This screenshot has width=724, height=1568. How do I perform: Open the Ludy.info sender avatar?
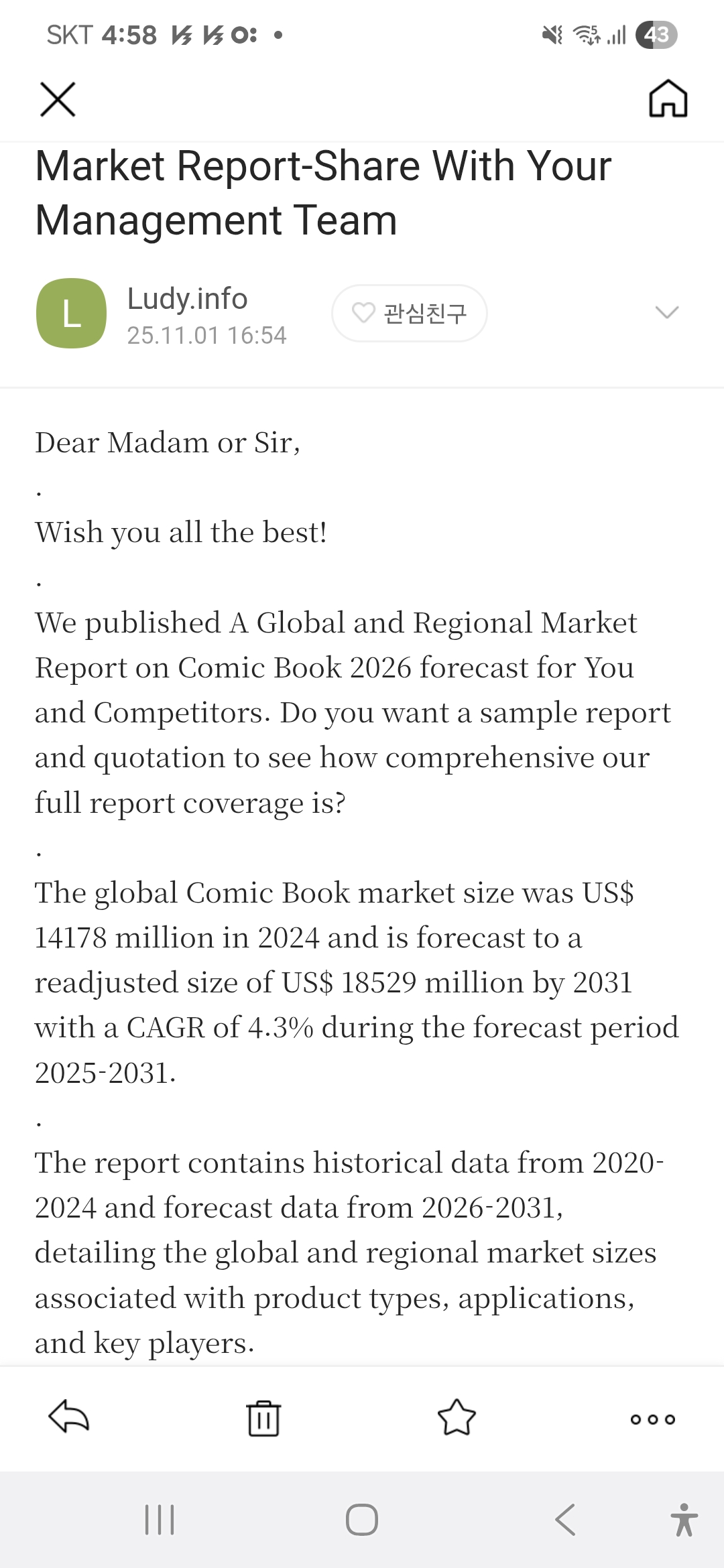[71, 313]
